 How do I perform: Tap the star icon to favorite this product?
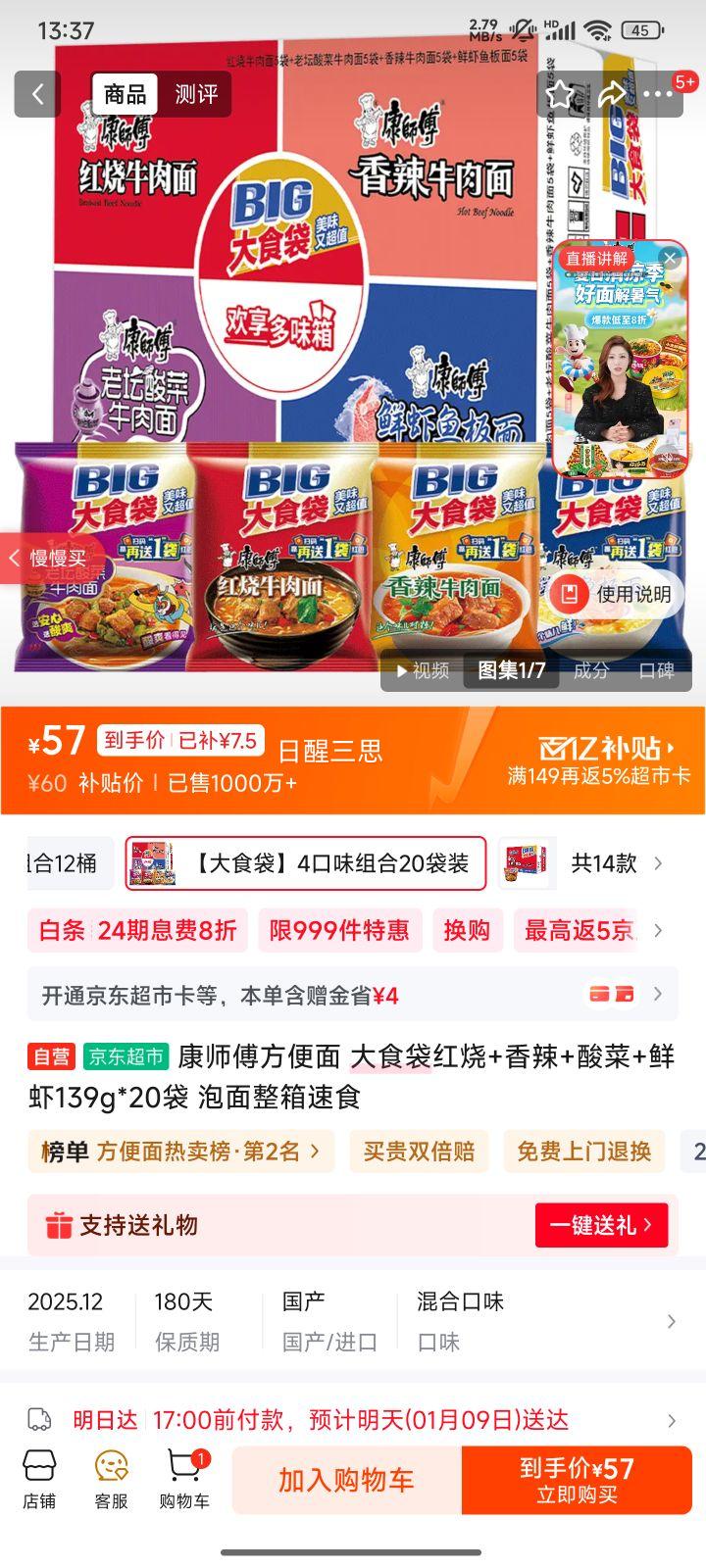[x=559, y=94]
